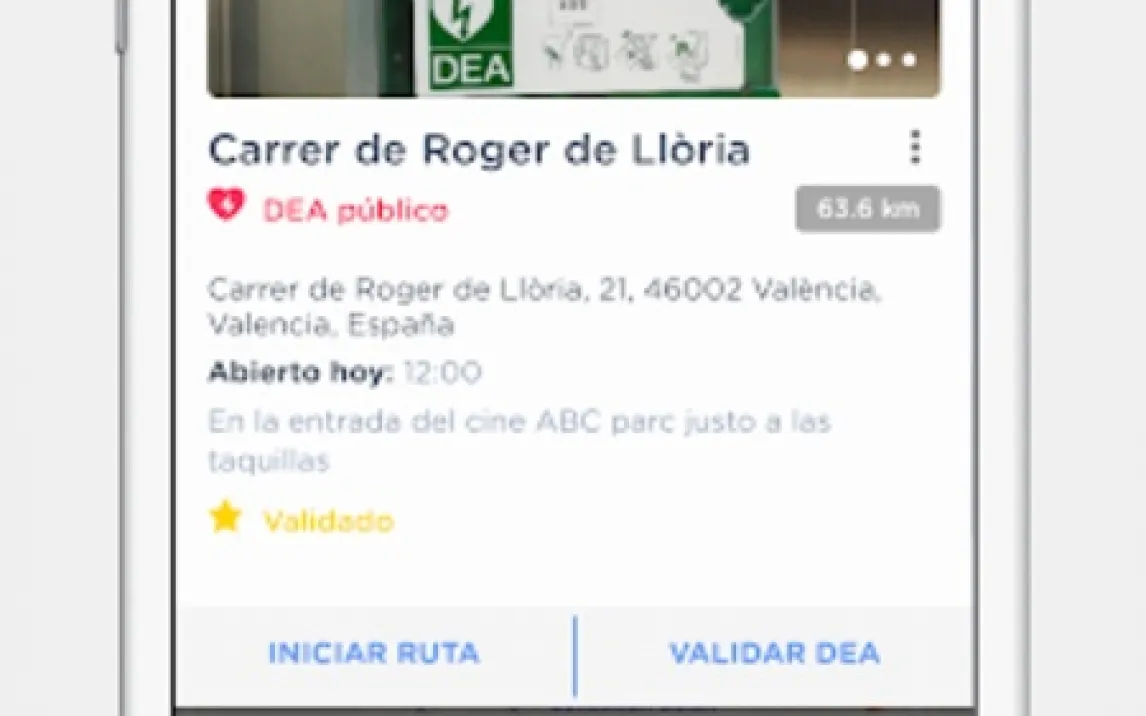Start route with INICIAR RUTA
The height and width of the screenshot is (716, 1146).
point(374,653)
